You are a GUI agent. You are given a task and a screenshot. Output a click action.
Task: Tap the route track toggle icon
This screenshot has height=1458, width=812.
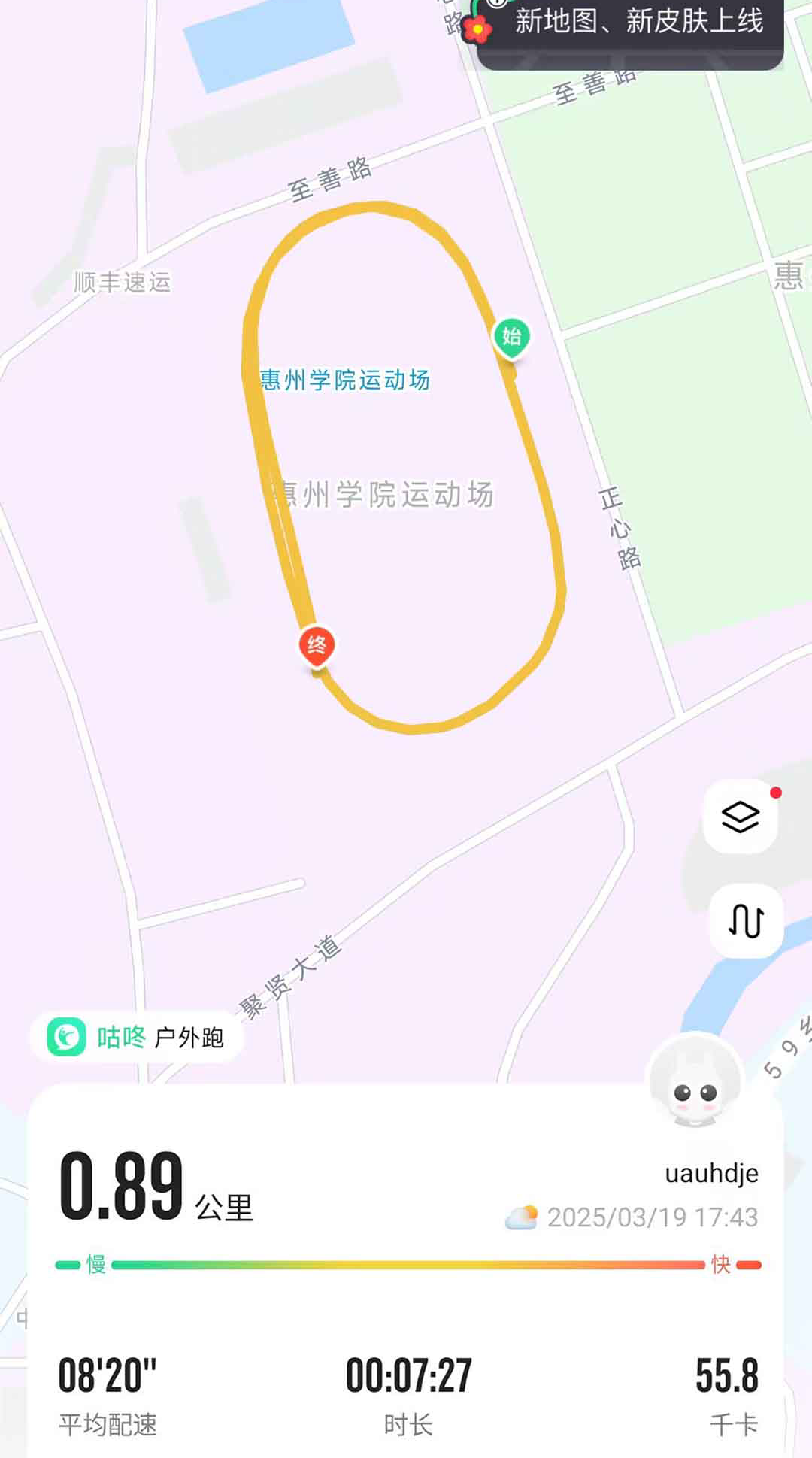point(746,920)
